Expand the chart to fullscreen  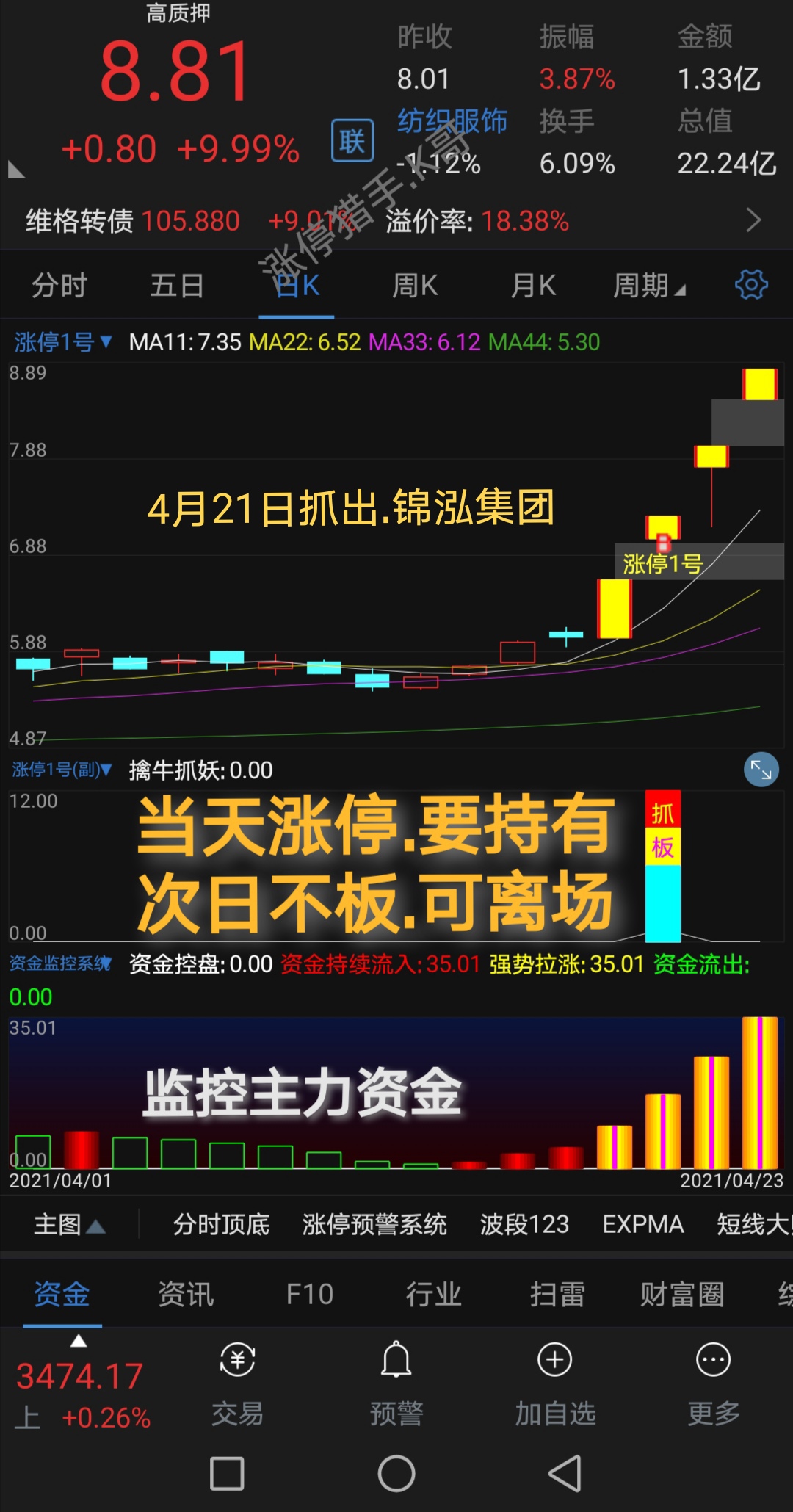(761, 770)
